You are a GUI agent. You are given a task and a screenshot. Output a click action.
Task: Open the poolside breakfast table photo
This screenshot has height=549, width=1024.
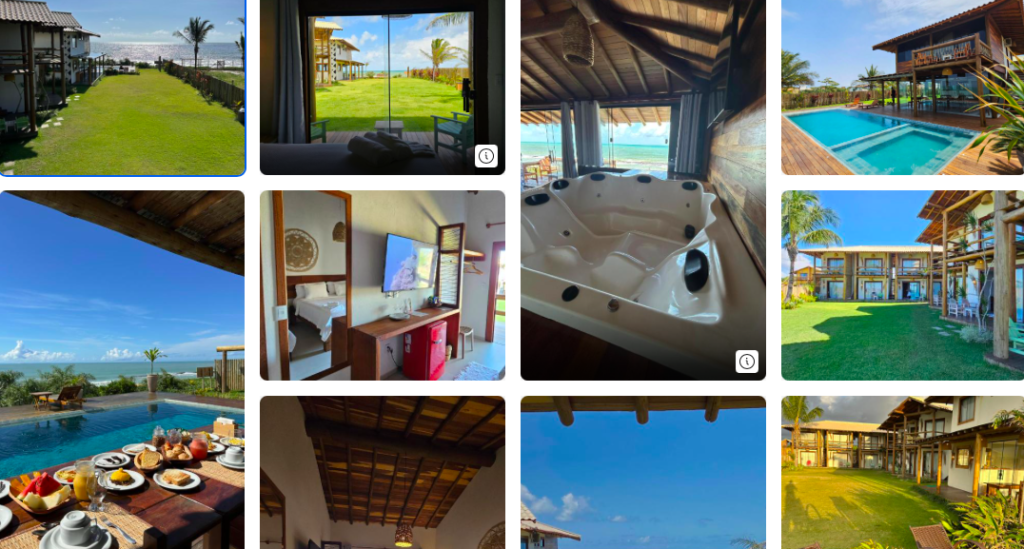coord(122,370)
